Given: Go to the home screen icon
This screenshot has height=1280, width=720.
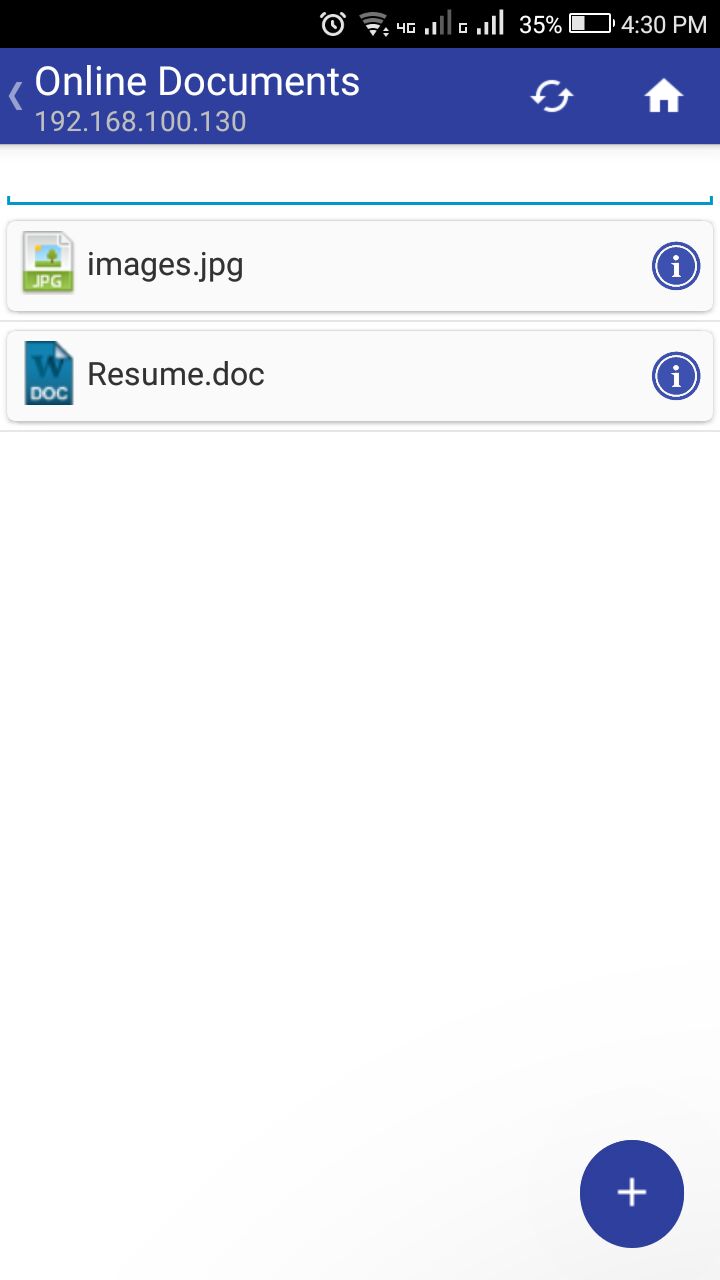Looking at the screenshot, I should 664,97.
